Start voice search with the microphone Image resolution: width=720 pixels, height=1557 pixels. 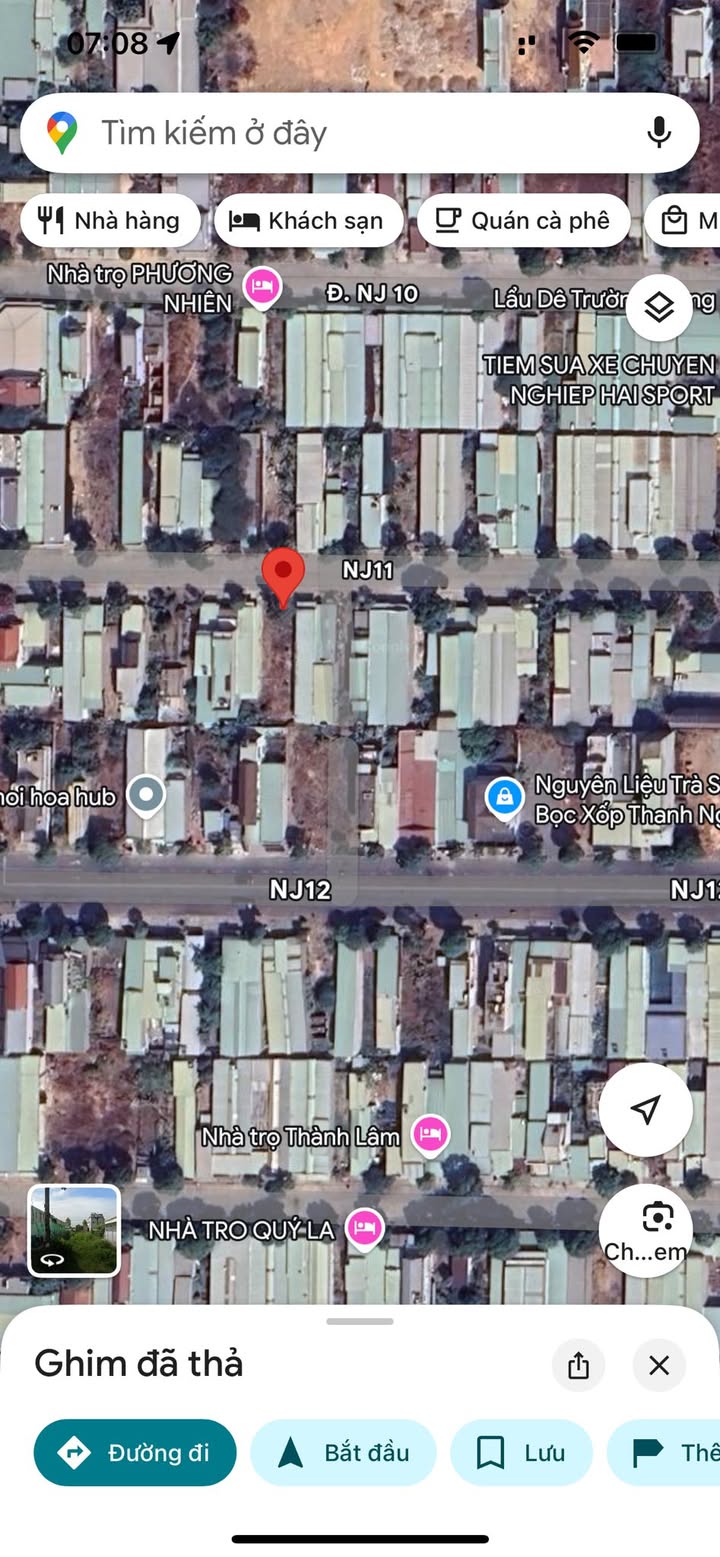658,132
